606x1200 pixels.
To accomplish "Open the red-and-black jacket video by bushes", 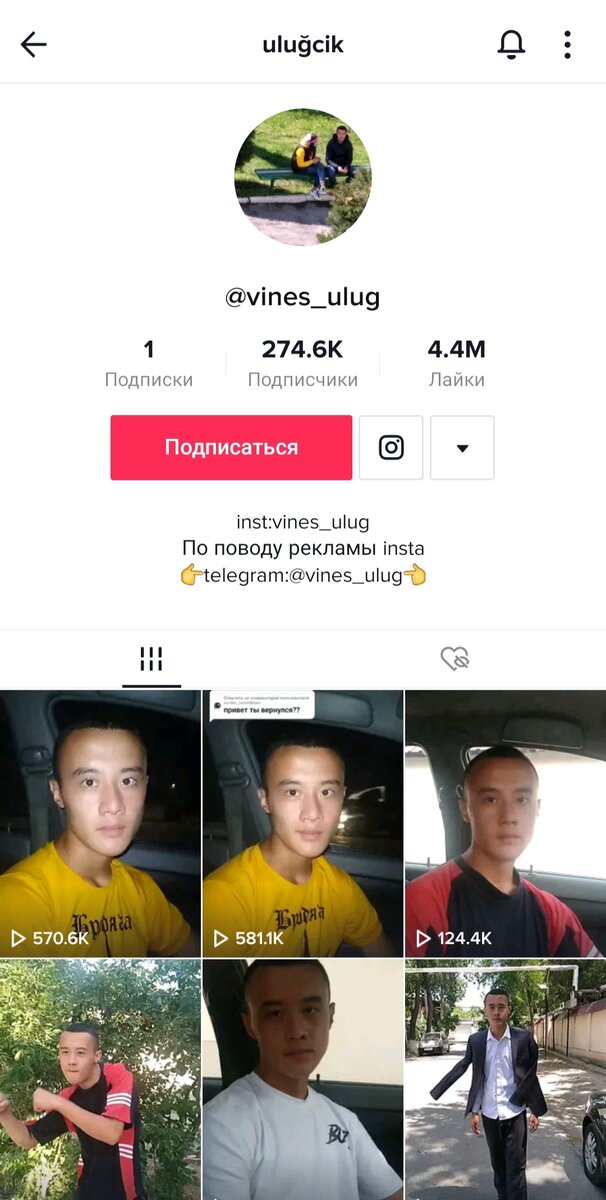I will 100,1080.
